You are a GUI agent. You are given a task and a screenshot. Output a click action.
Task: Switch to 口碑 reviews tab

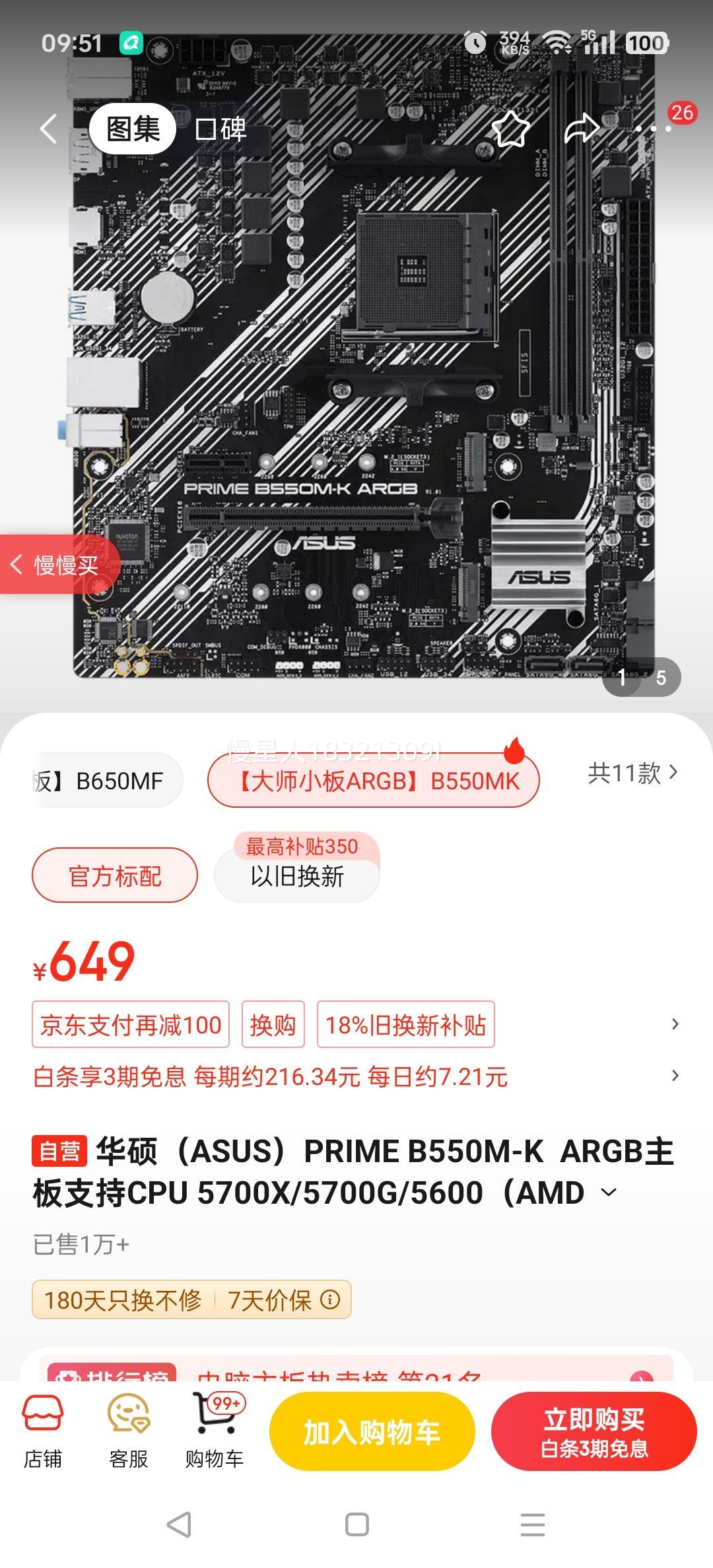pyautogui.click(x=220, y=130)
